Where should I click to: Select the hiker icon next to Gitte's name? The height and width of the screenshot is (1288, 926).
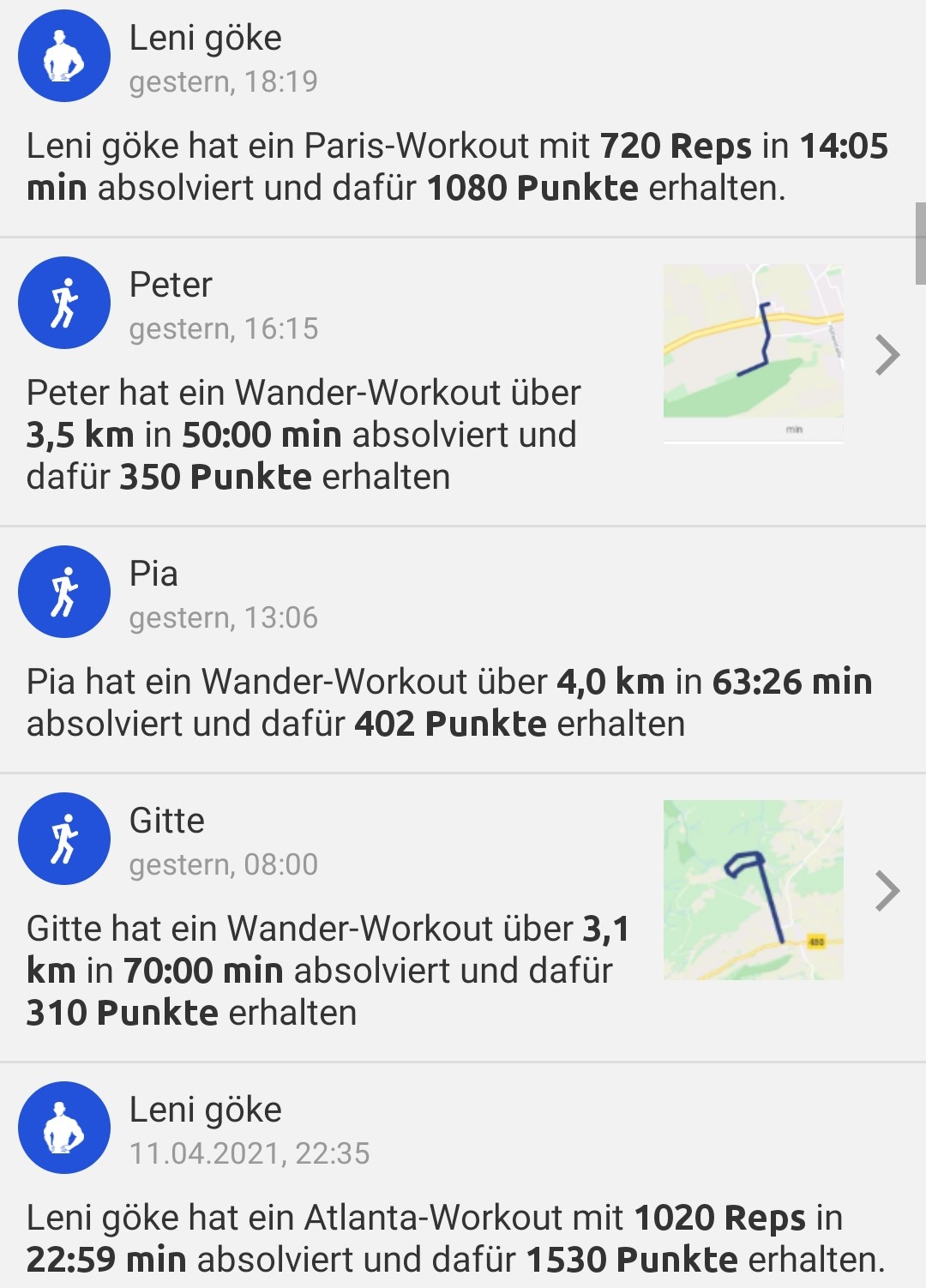pyautogui.click(x=63, y=840)
